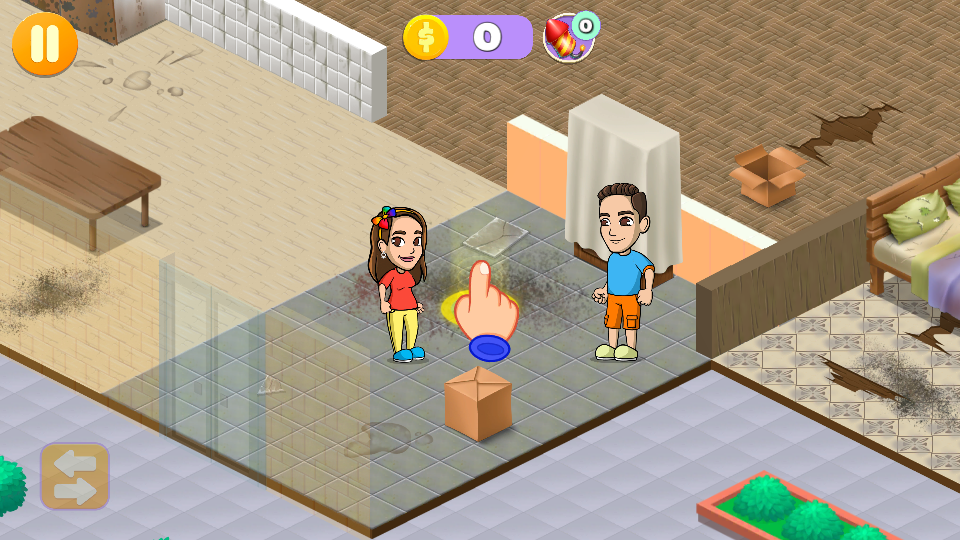Open the coin balance counter
960x540 pixels.
point(468,38)
